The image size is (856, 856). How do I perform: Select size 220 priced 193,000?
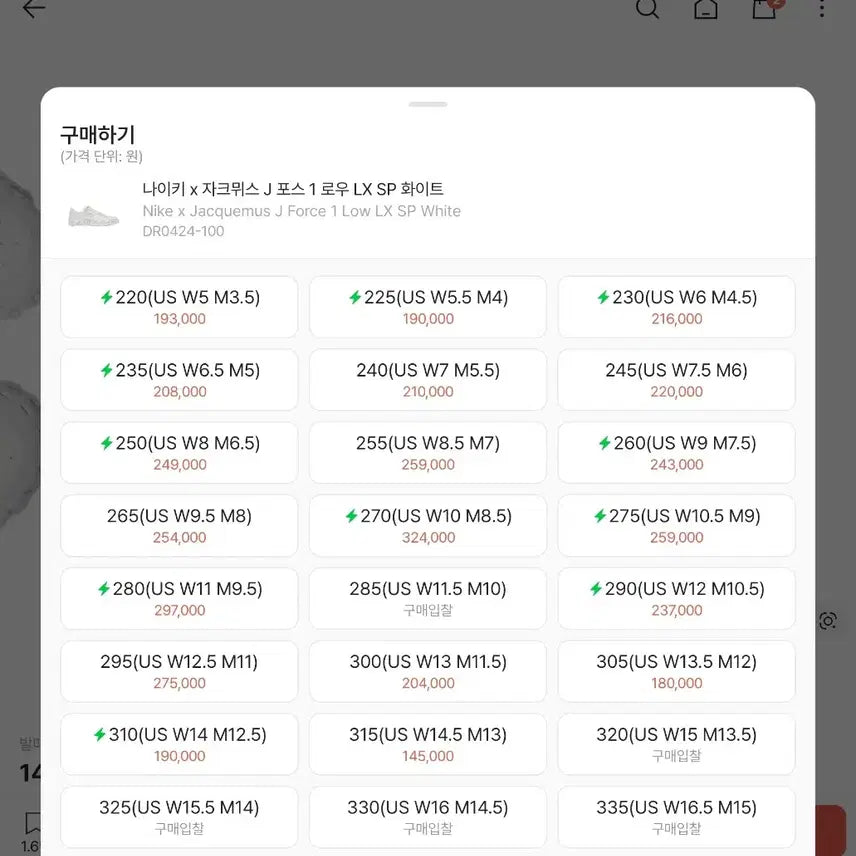pyautogui.click(x=179, y=307)
